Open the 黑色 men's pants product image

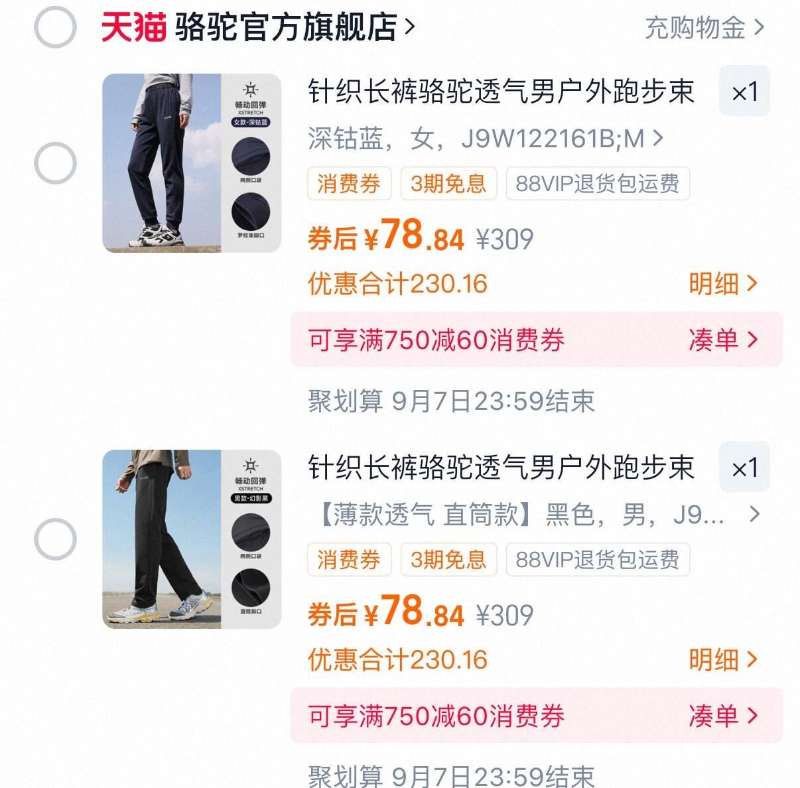coord(192,539)
